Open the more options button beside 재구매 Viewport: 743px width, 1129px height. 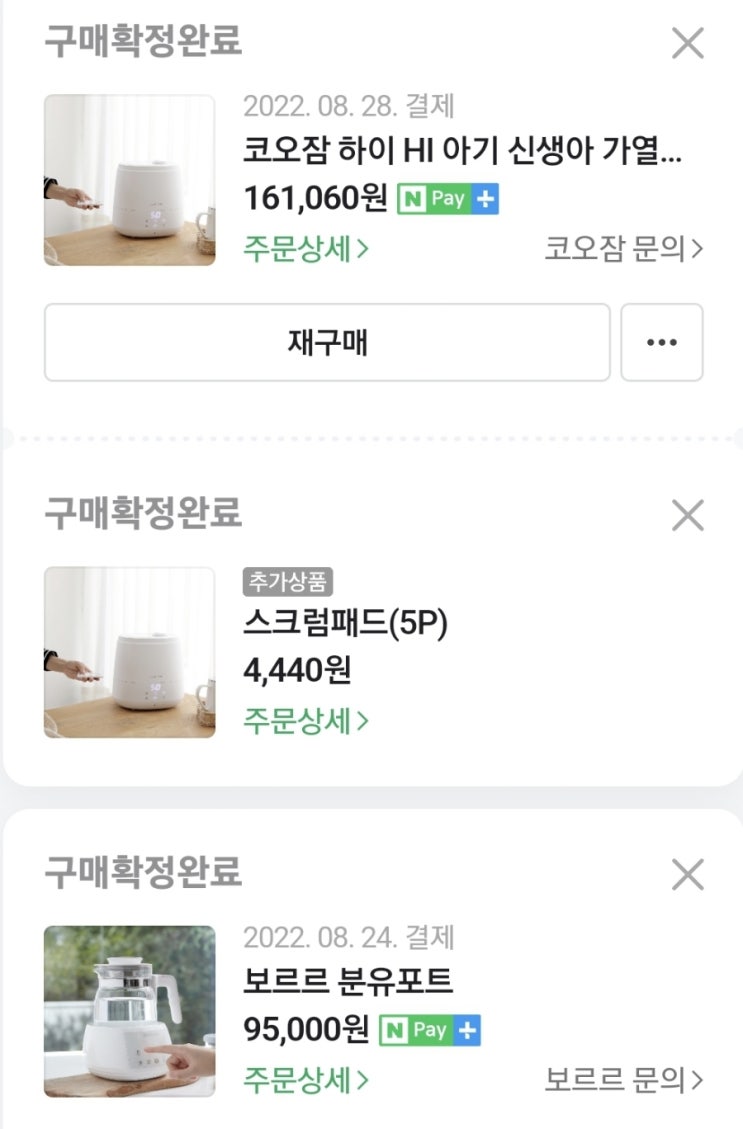click(661, 343)
